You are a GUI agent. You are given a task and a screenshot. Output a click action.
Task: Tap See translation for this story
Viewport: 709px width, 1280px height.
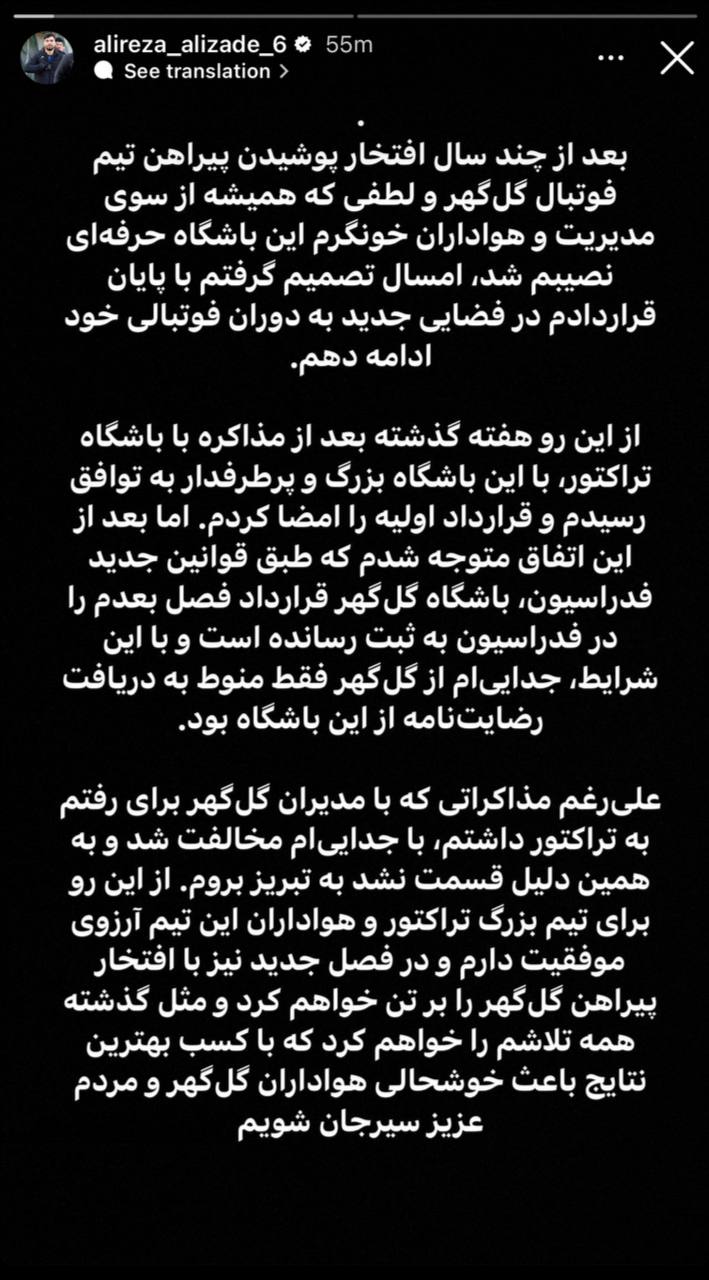(197, 72)
